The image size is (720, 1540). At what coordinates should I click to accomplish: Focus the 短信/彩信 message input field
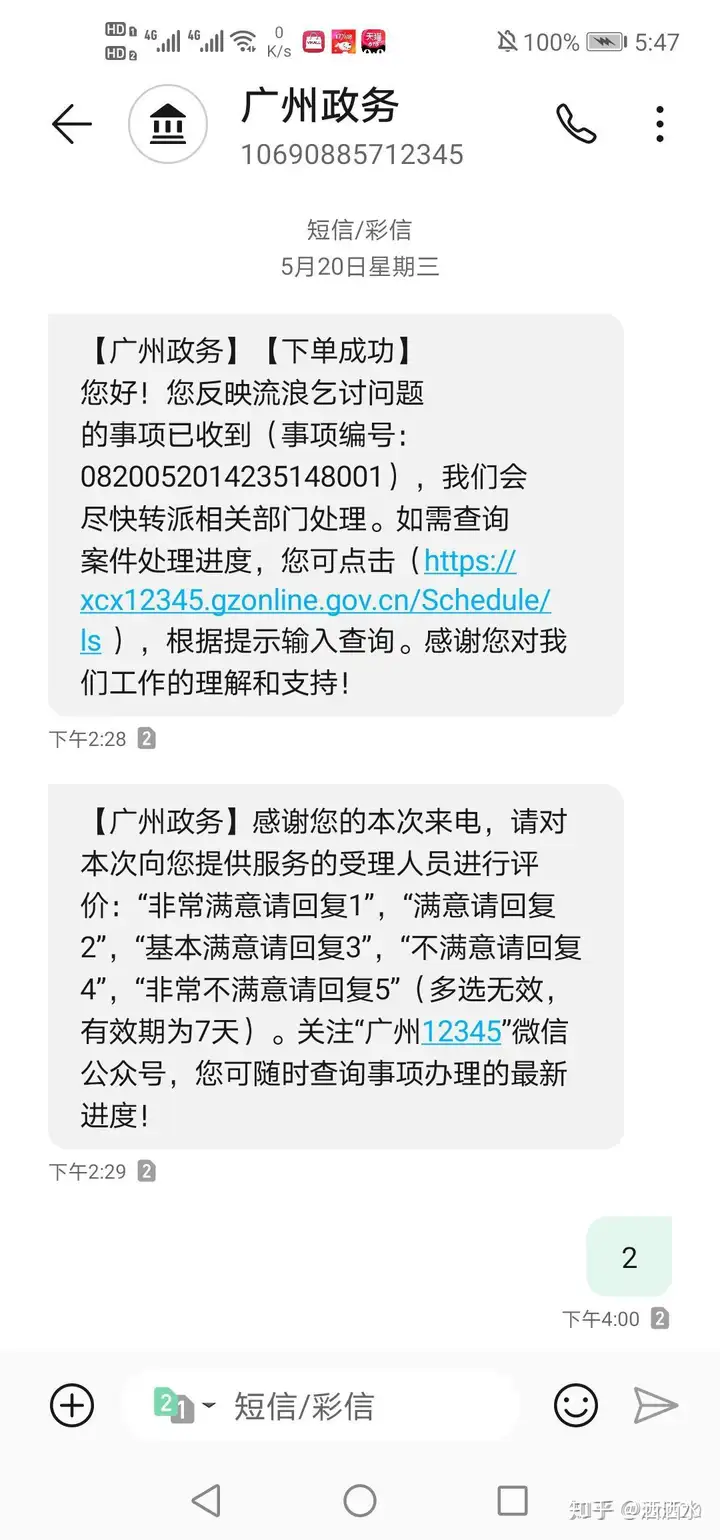[370, 1405]
